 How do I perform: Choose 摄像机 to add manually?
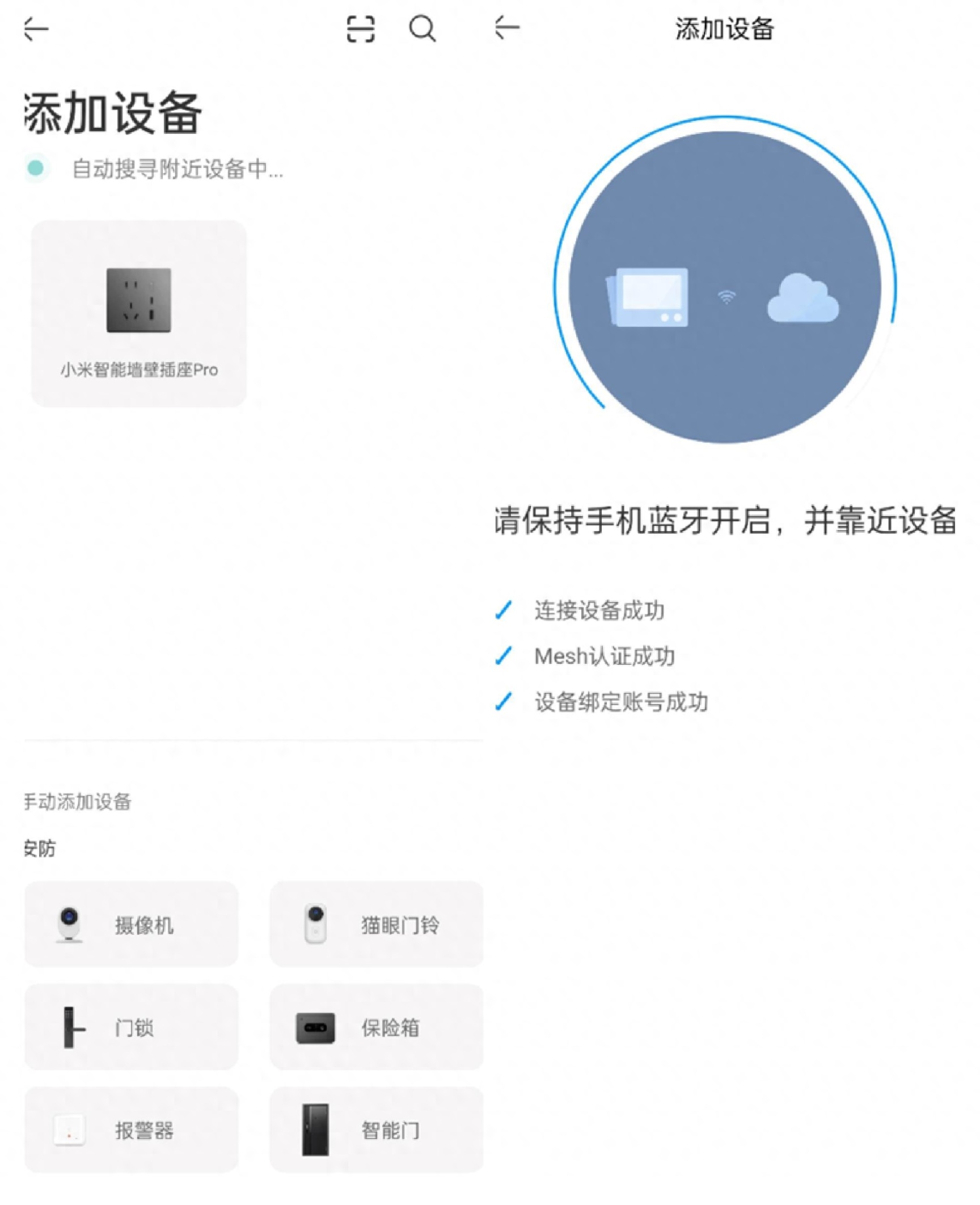click(131, 924)
